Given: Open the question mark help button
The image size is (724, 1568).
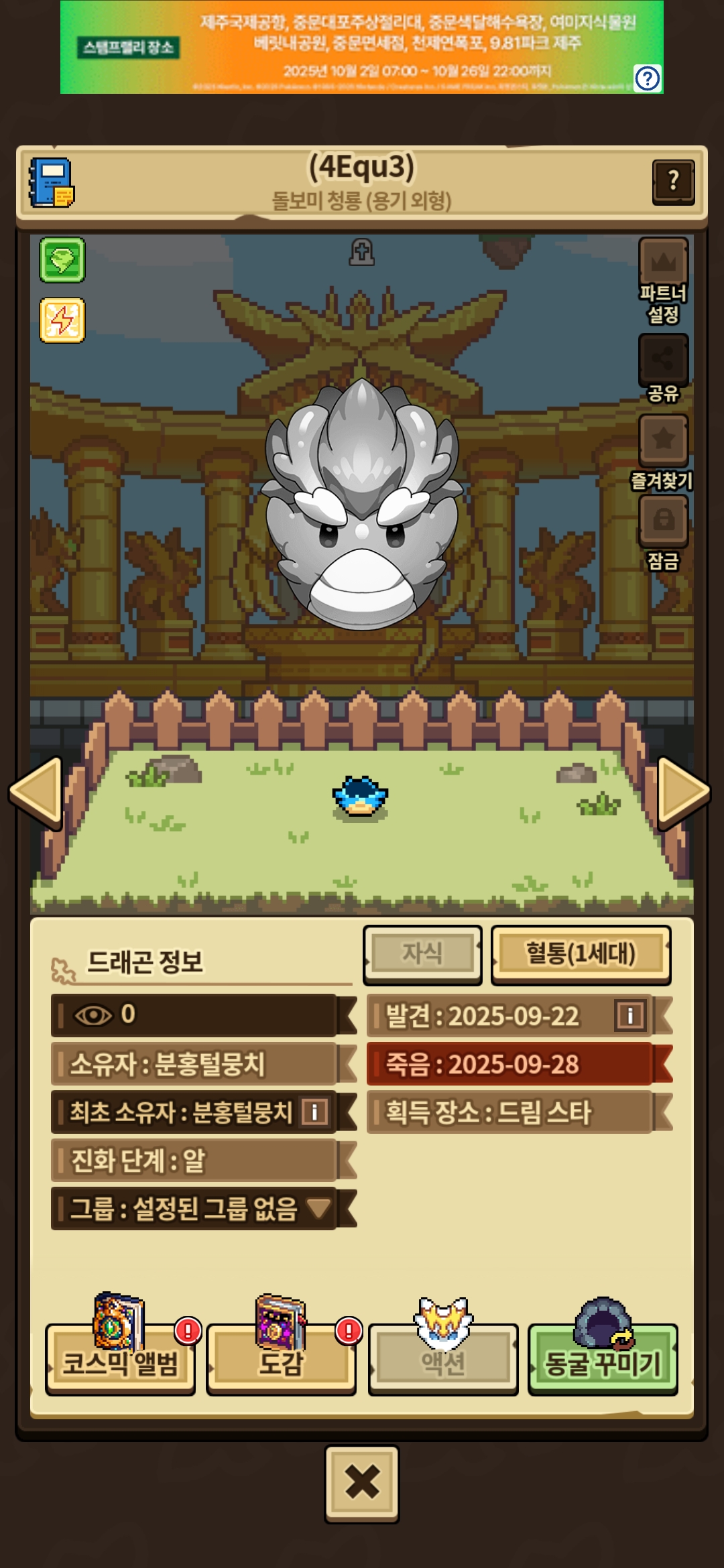Looking at the screenshot, I should click(673, 181).
